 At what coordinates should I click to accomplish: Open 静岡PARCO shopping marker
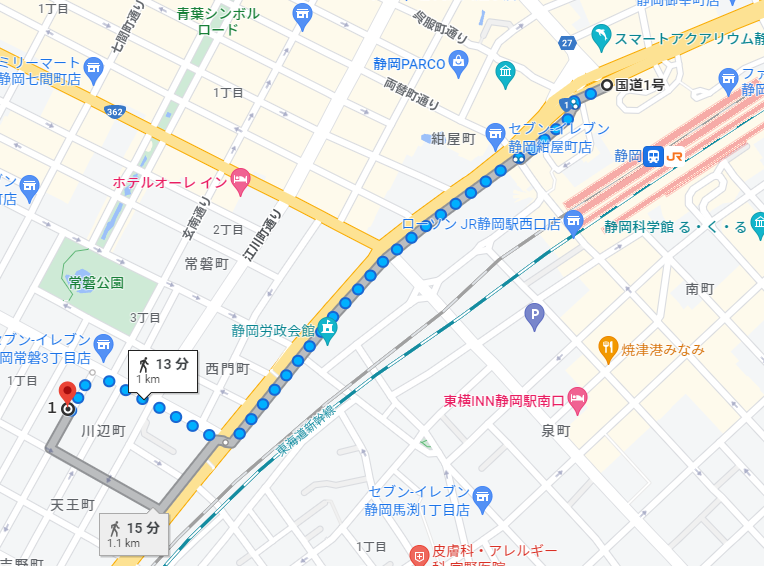pos(459,63)
